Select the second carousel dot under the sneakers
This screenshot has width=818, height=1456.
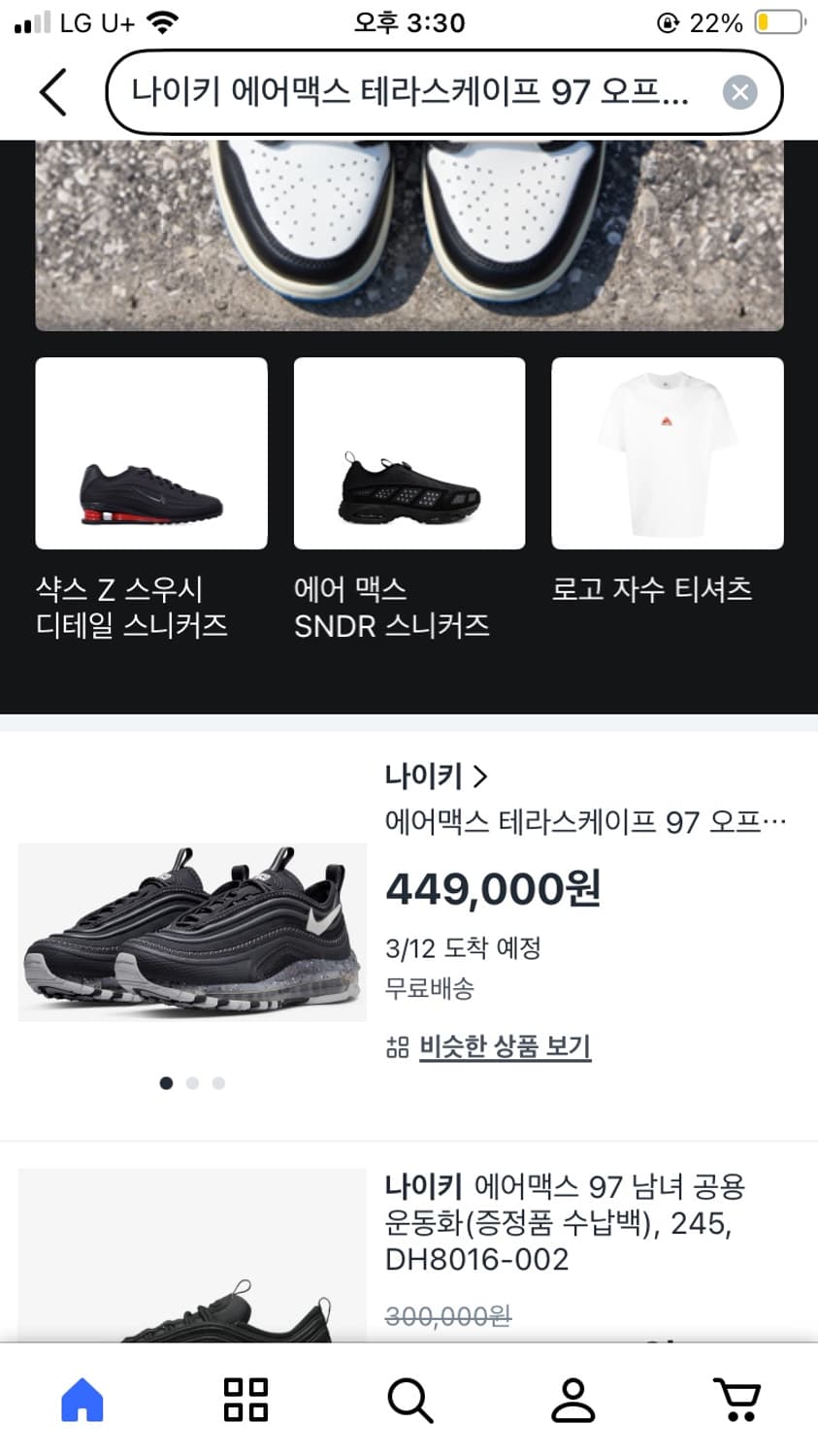192,1083
